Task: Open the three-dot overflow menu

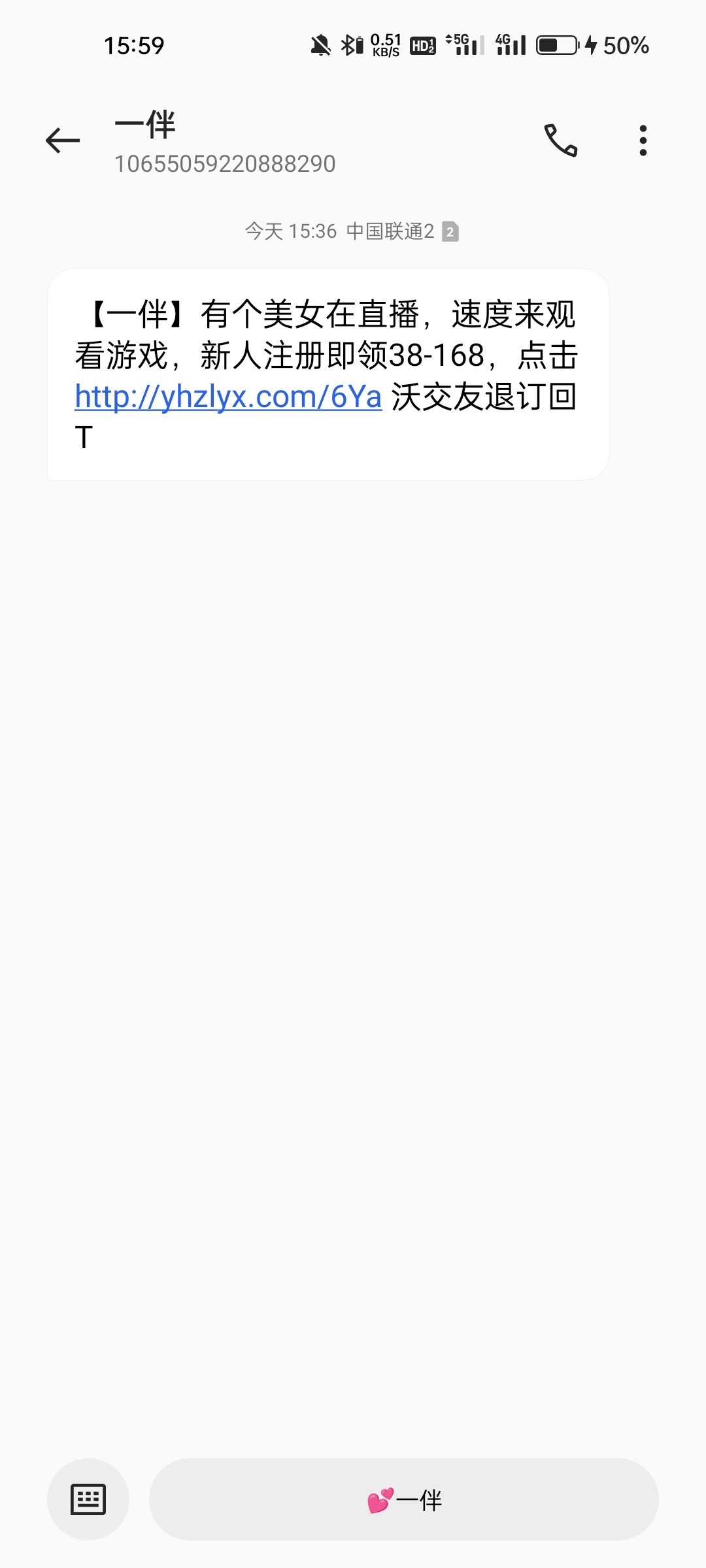Action: click(643, 140)
